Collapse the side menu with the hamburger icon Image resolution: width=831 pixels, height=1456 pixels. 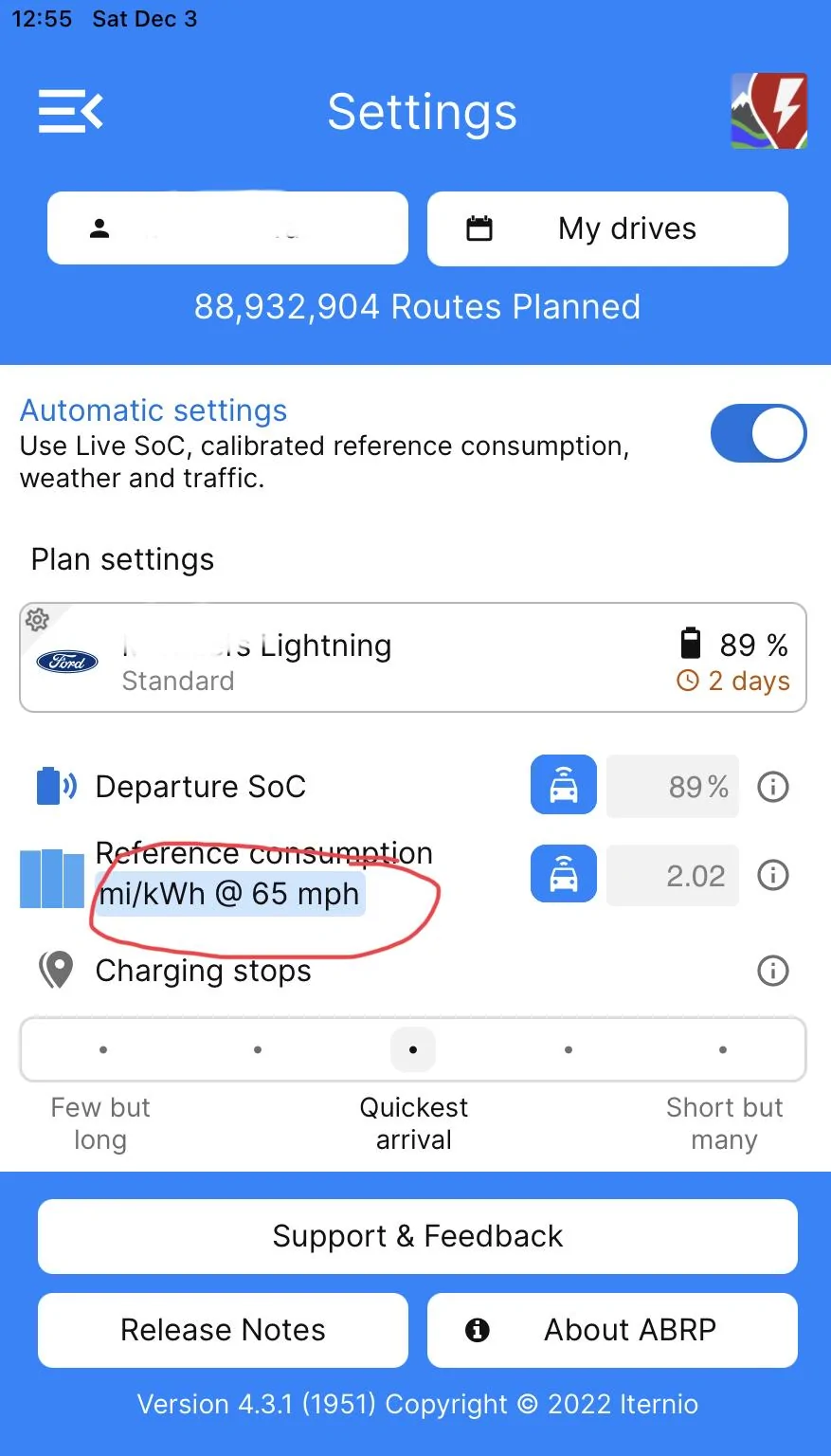point(70,112)
